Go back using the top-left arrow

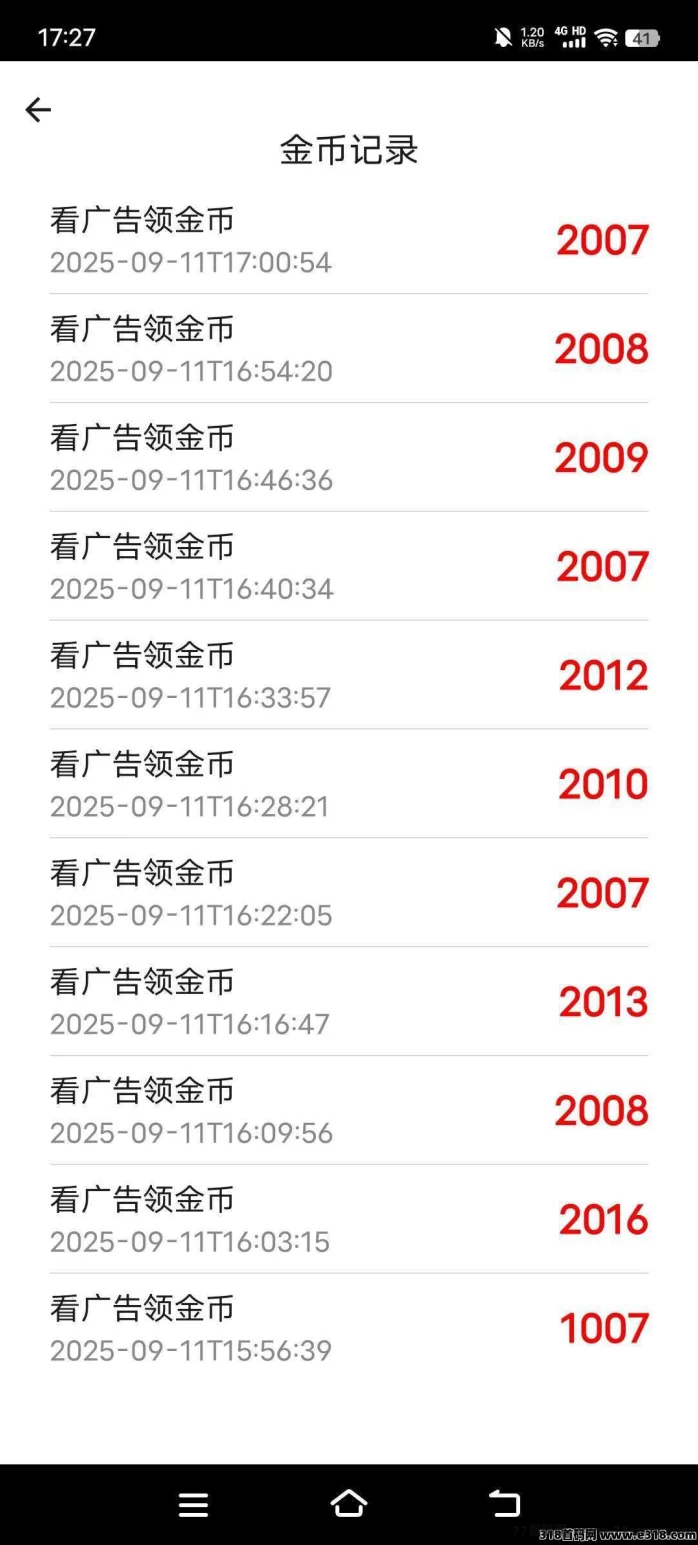tap(38, 110)
